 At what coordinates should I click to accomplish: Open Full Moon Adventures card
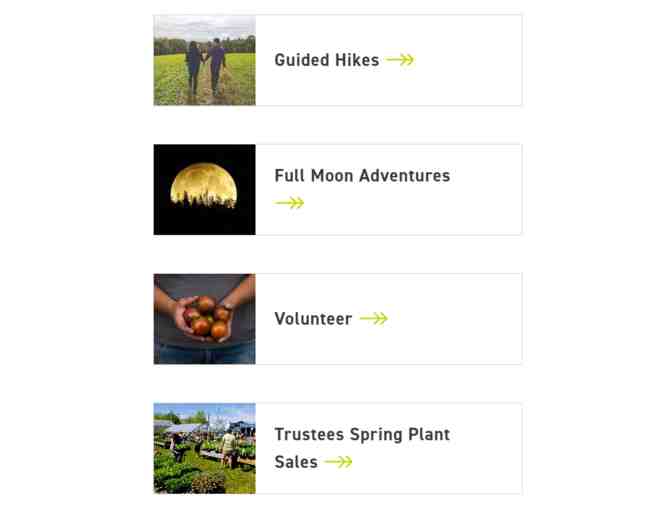click(x=361, y=176)
